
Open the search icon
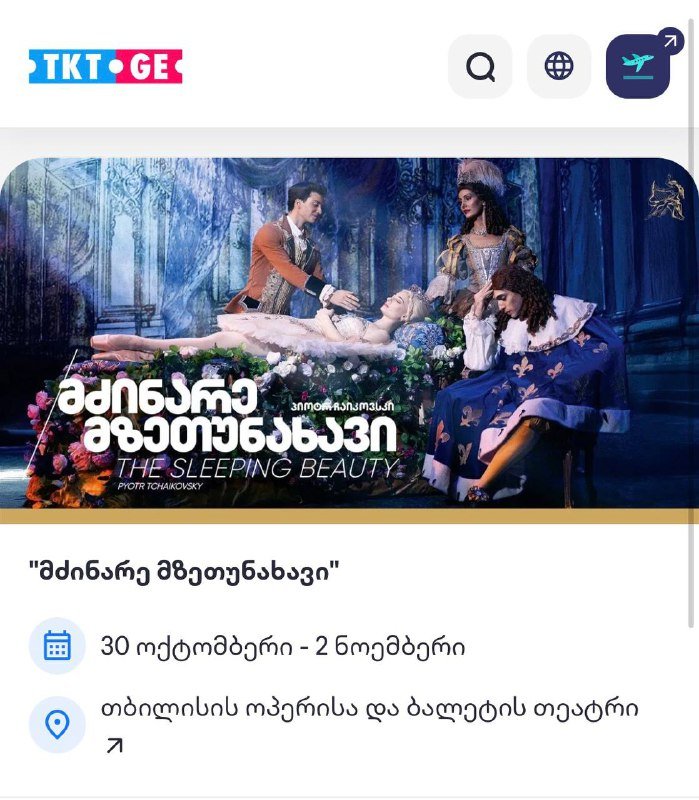[480, 67]
